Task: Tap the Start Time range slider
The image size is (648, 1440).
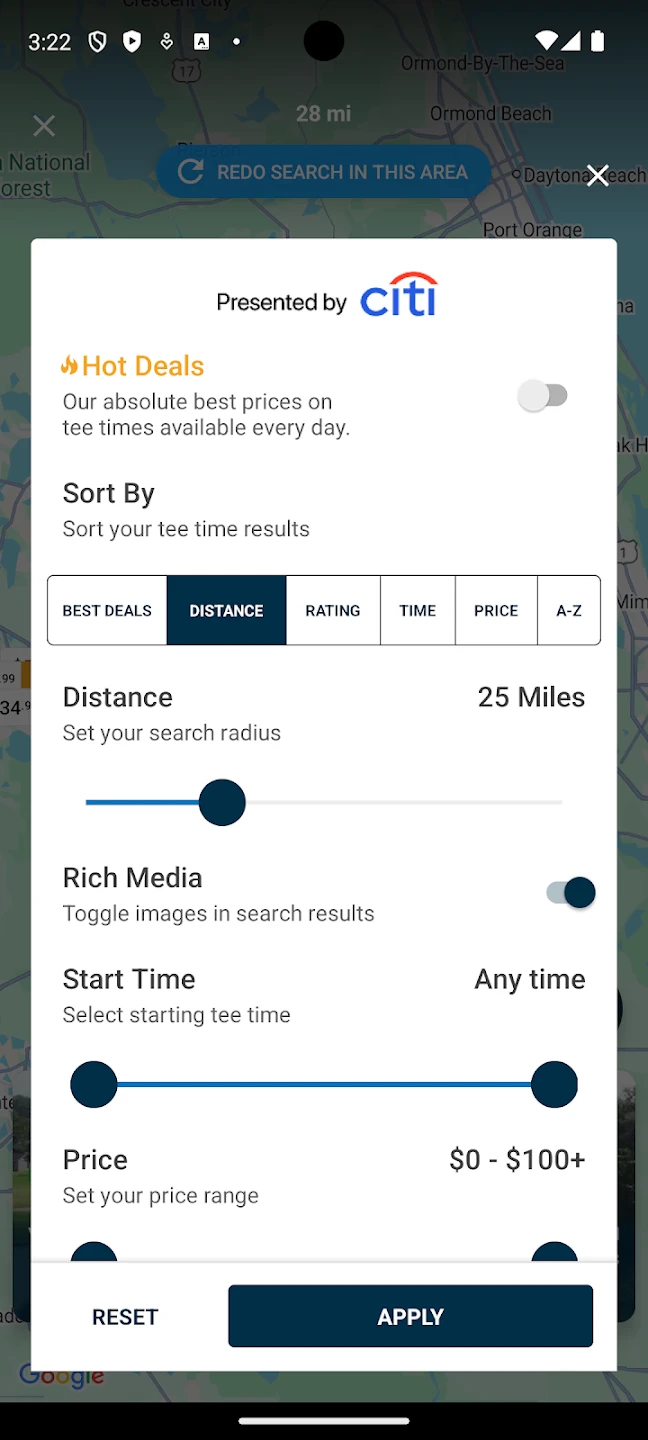Action: pos(324,1085)
